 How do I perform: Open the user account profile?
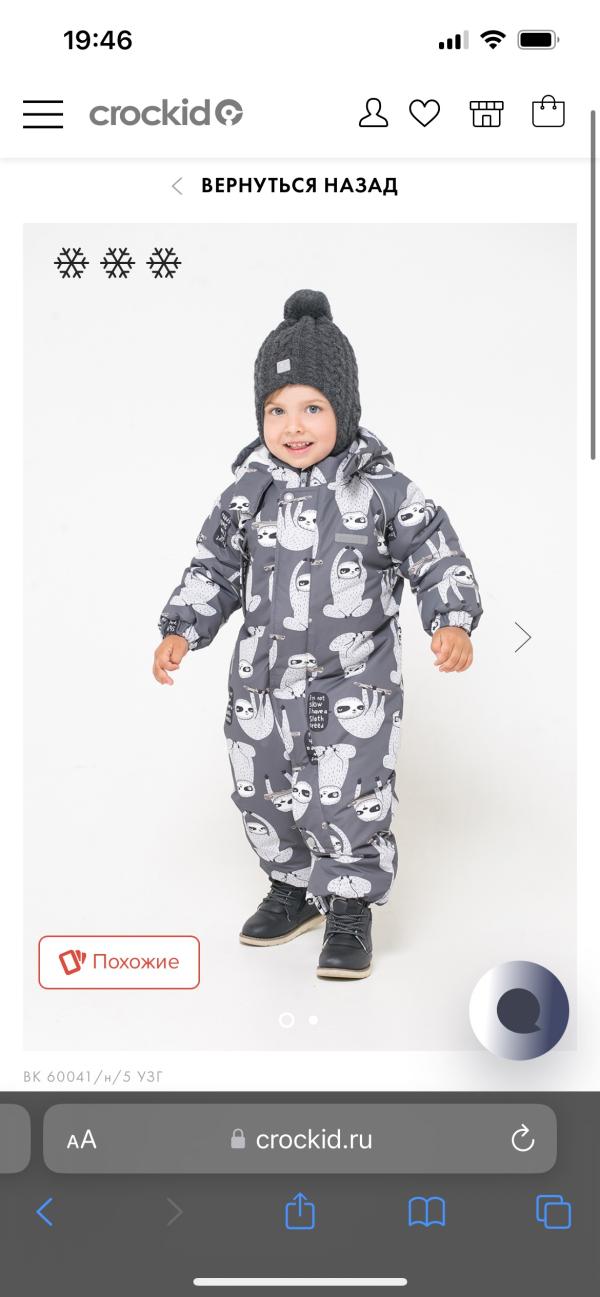tap(373, 113)
